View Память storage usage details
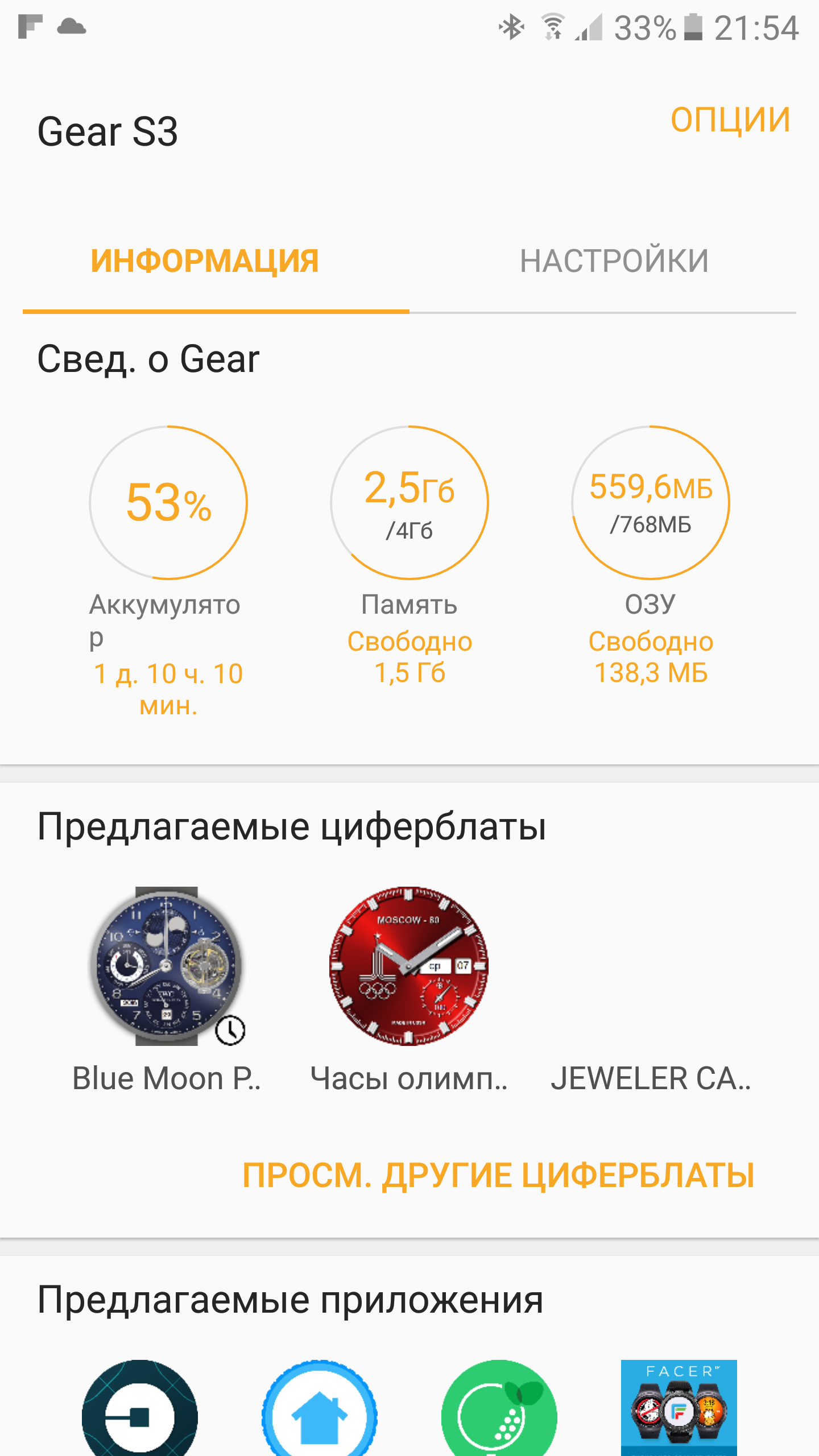Screen dimensions: 819x1456 point(409,503)
